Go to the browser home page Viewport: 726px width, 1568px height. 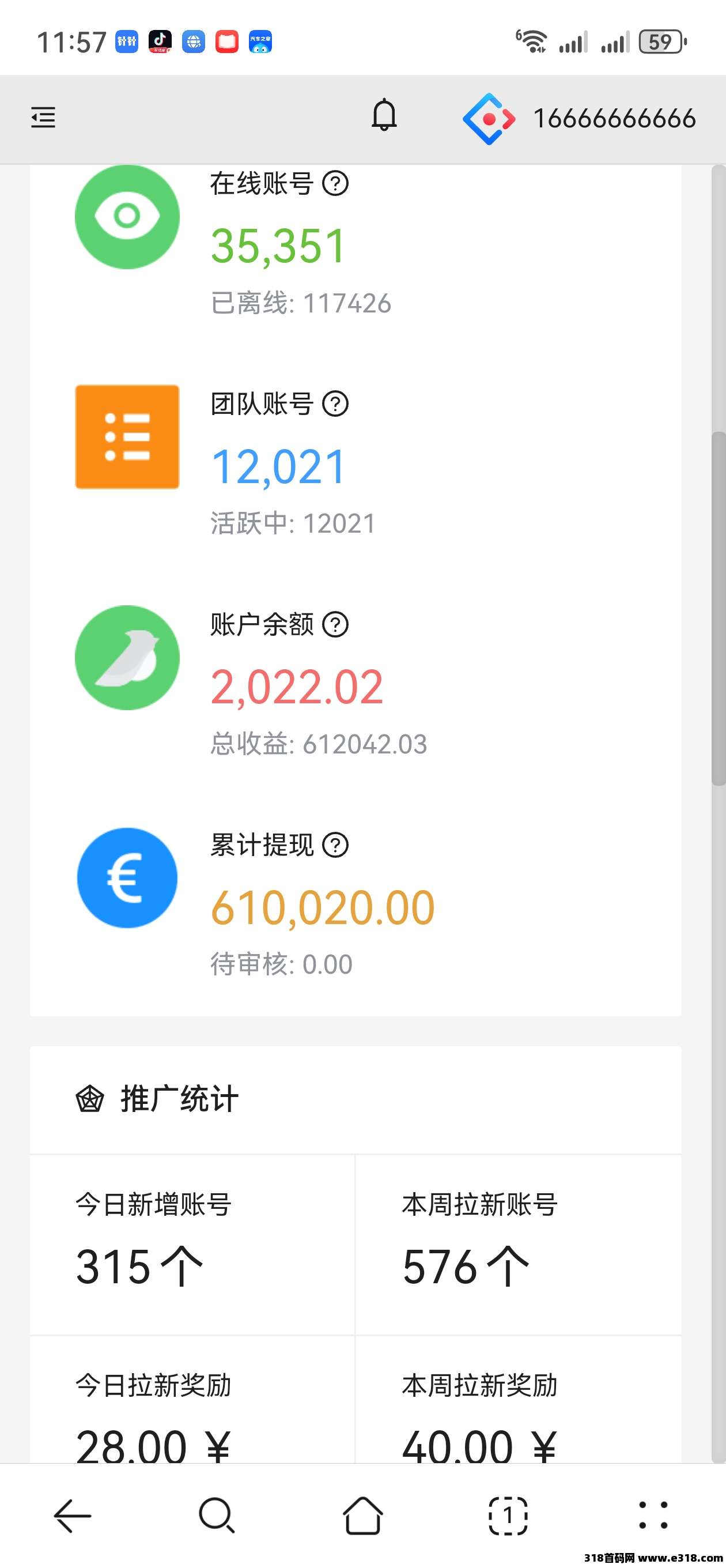click(362, 1515)
